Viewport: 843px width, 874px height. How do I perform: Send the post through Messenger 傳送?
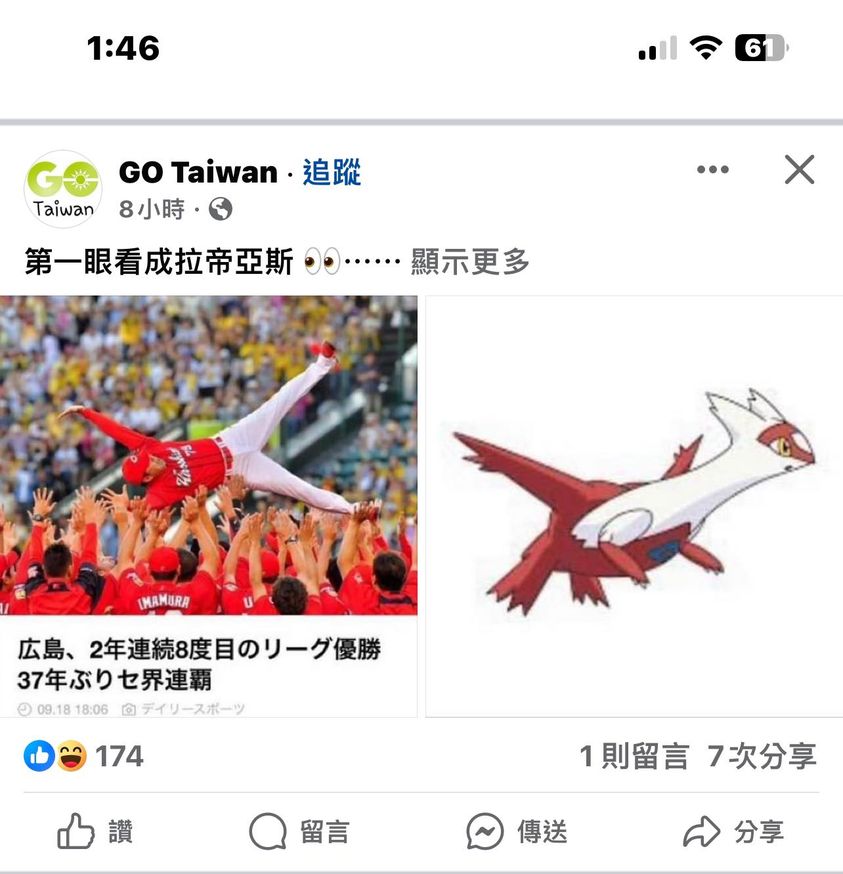pyautogui.click(x=517, y=831)
